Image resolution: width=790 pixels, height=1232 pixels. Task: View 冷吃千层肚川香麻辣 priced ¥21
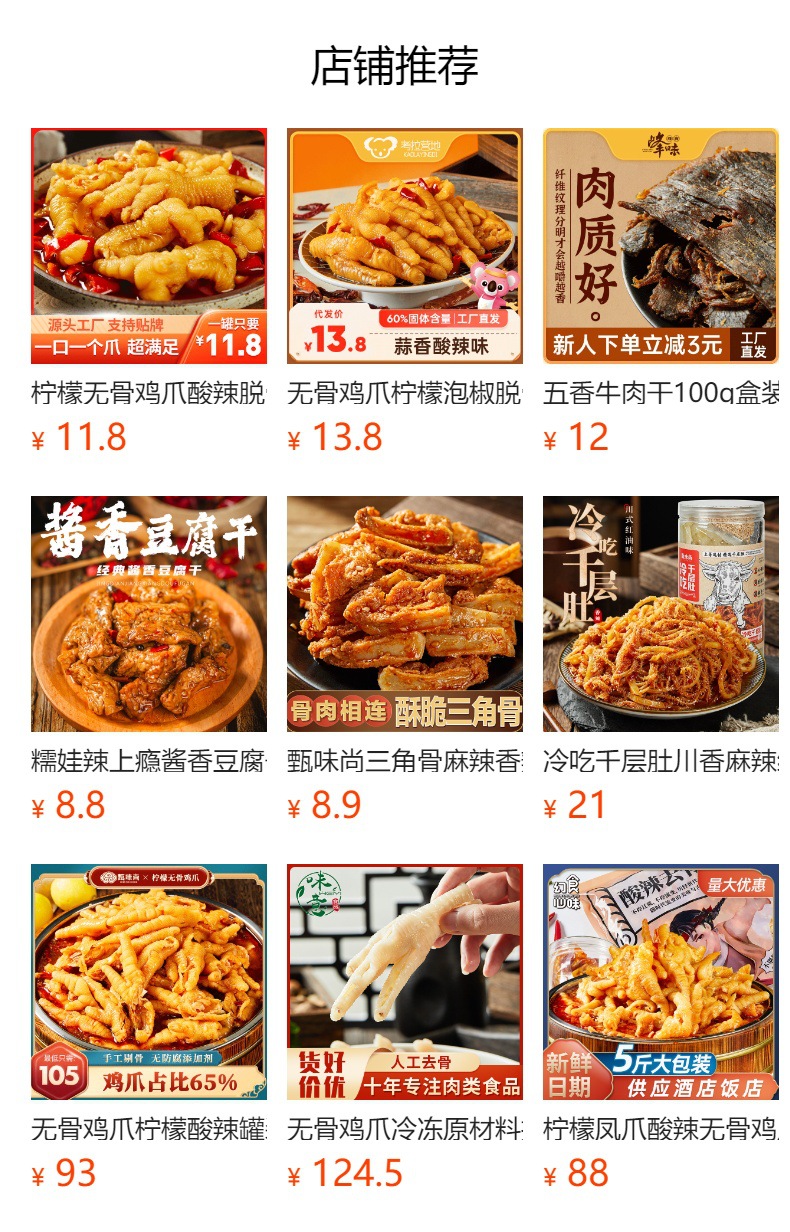(660, 614)
